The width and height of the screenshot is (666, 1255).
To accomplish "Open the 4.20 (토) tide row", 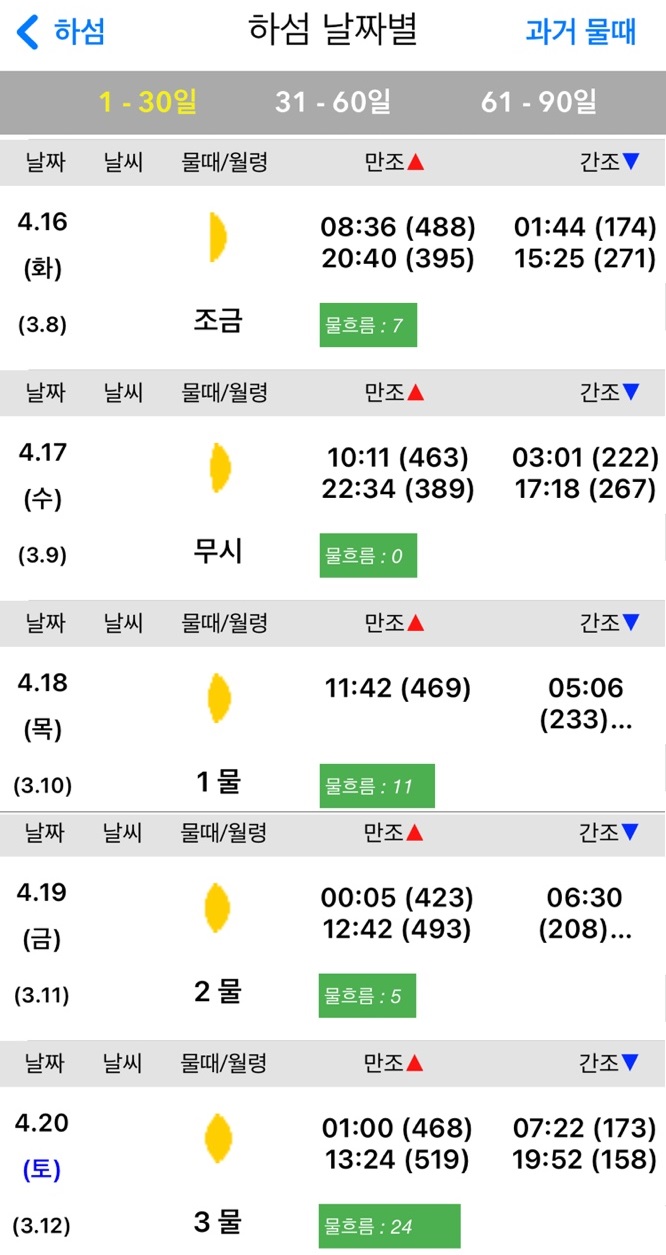I will click(333, 1171).
